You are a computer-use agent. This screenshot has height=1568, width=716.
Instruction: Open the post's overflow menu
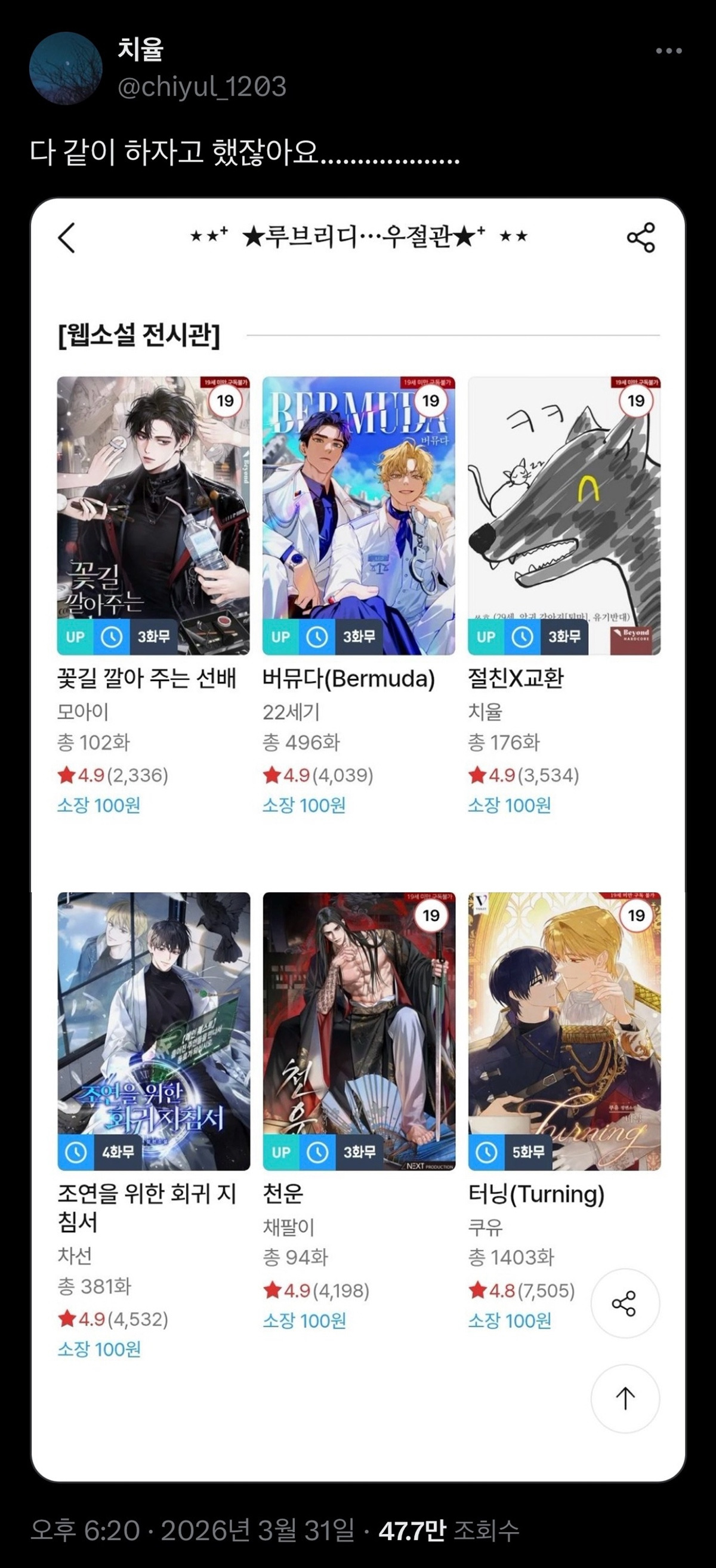tap(668, 51)
